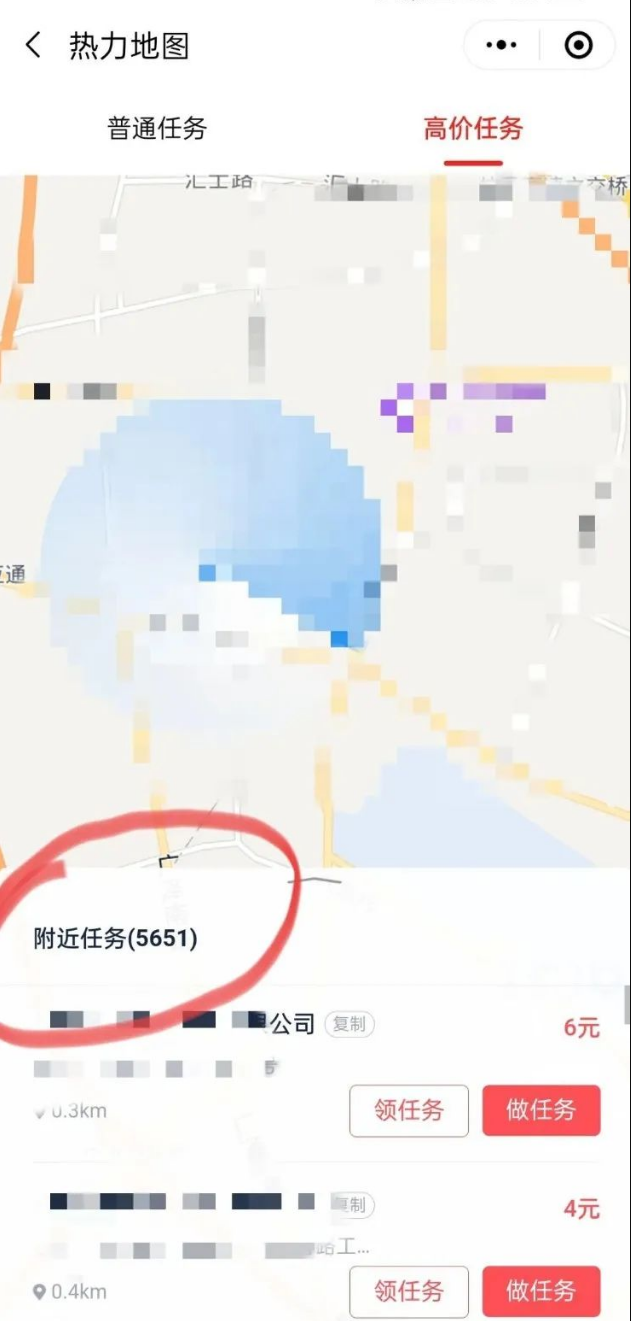Open the mini program overflow menu

tap(501, 45)
